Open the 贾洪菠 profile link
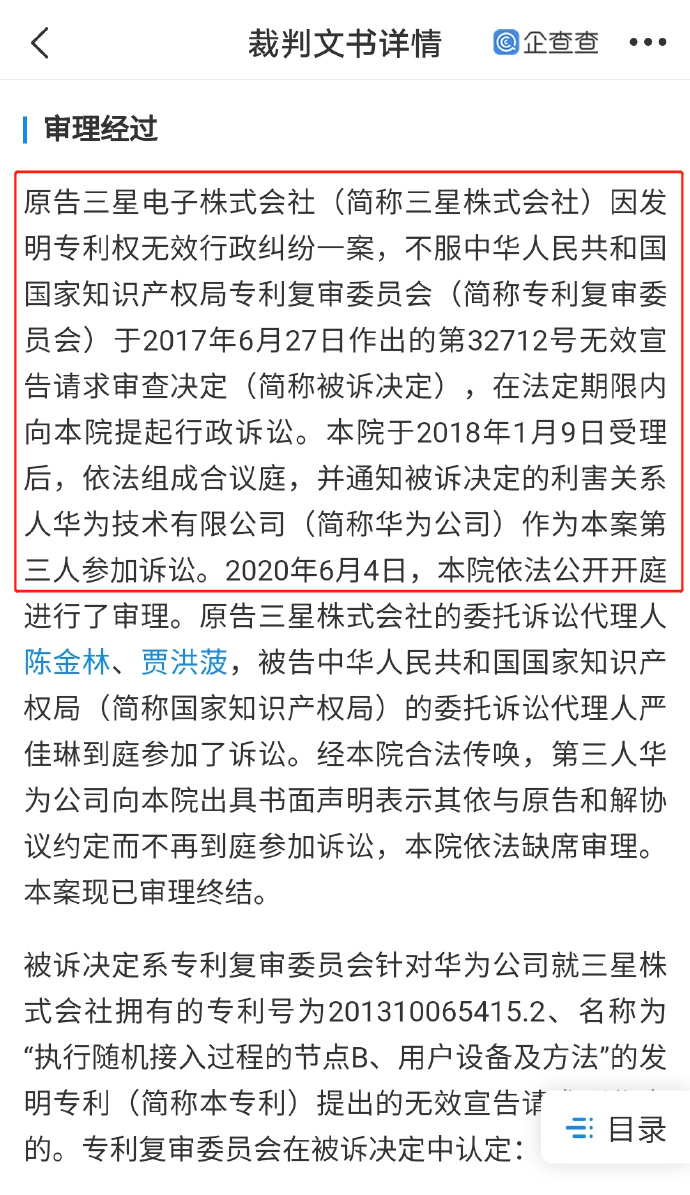This screenshot has height=1195, width=690. (185, 662)
